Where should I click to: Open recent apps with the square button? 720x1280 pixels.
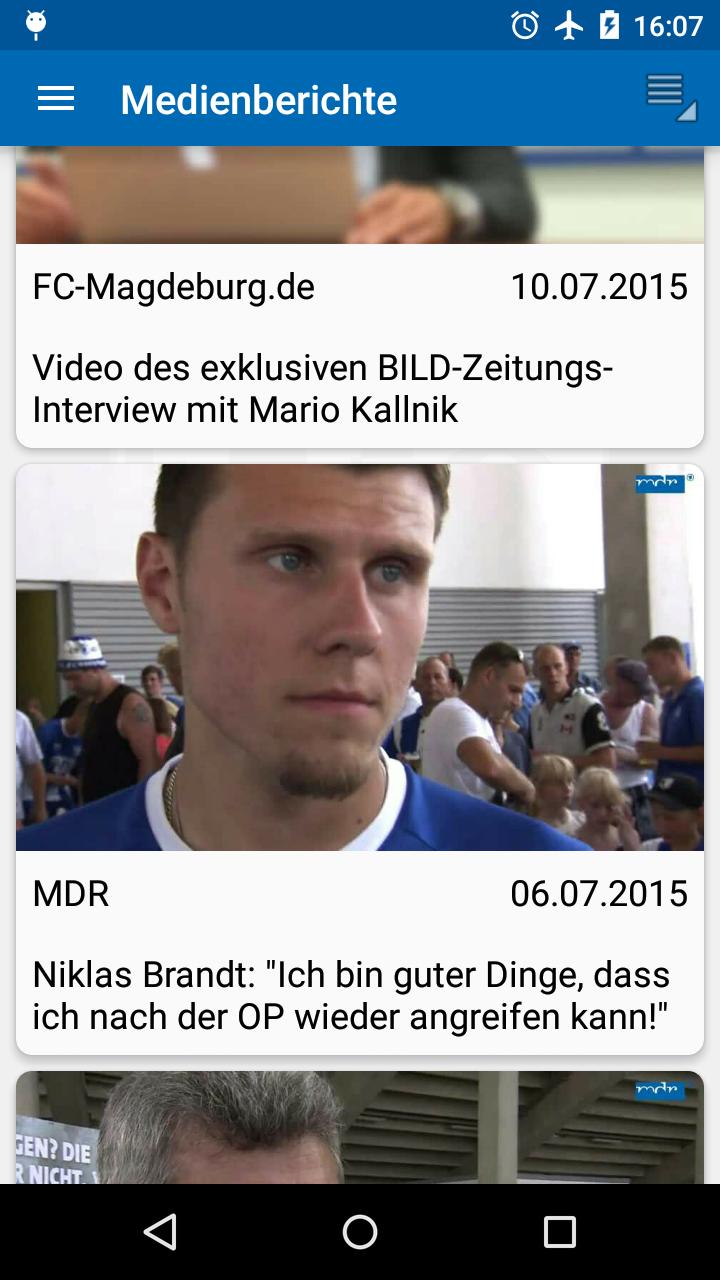(x=558, y=1232)
